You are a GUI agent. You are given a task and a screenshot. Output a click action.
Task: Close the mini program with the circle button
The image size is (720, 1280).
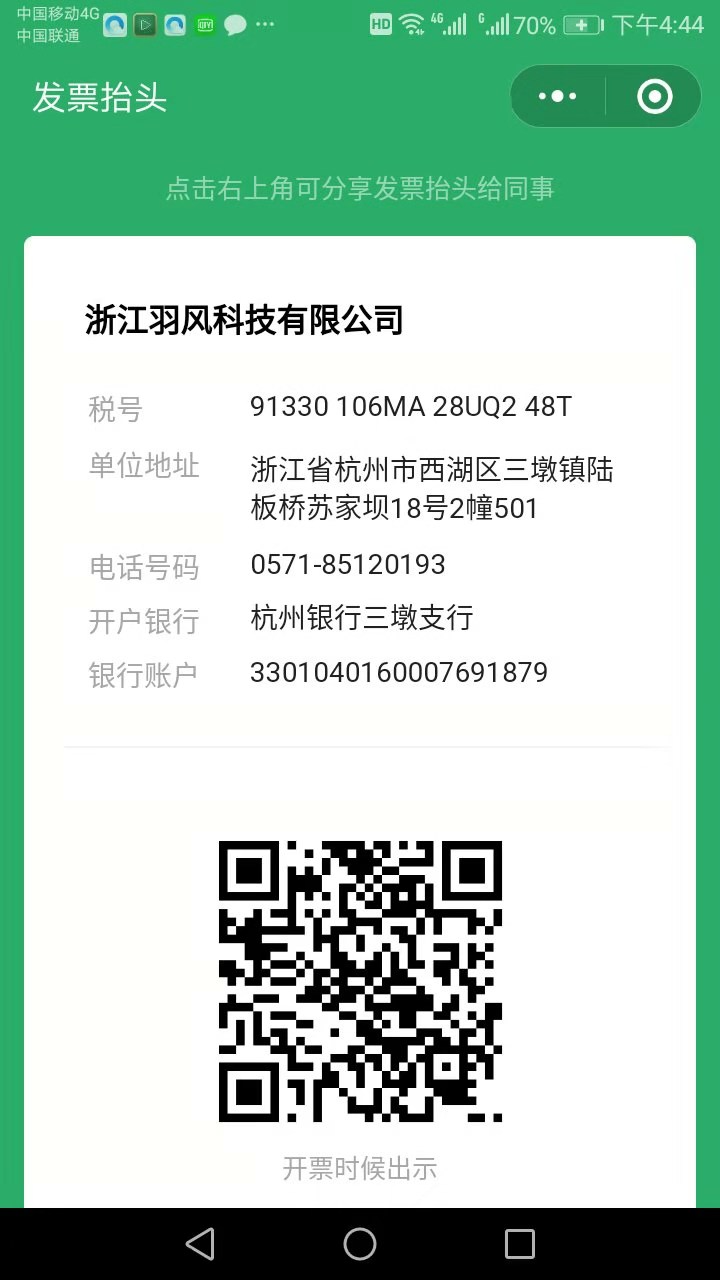(655, 97)
